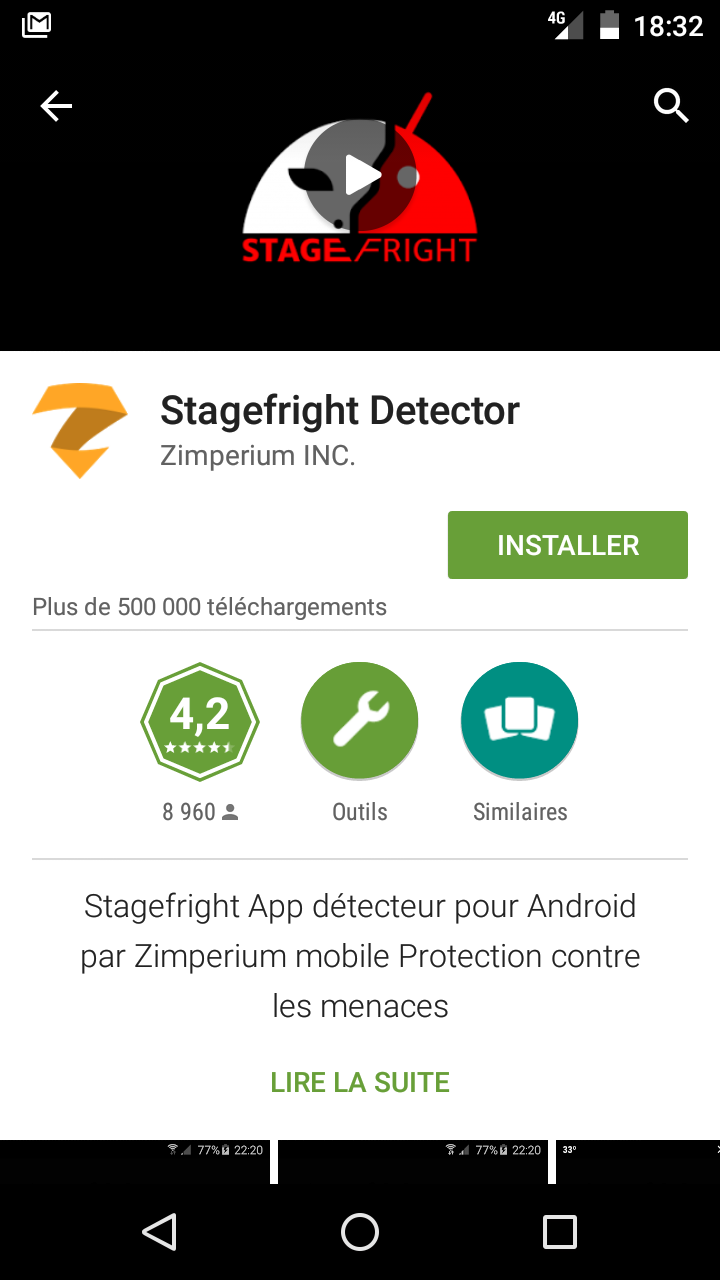Image resolution: width=720 pixels, height=1280 pixels.
Task: Install Stagefright Detector
Action: 567,545
